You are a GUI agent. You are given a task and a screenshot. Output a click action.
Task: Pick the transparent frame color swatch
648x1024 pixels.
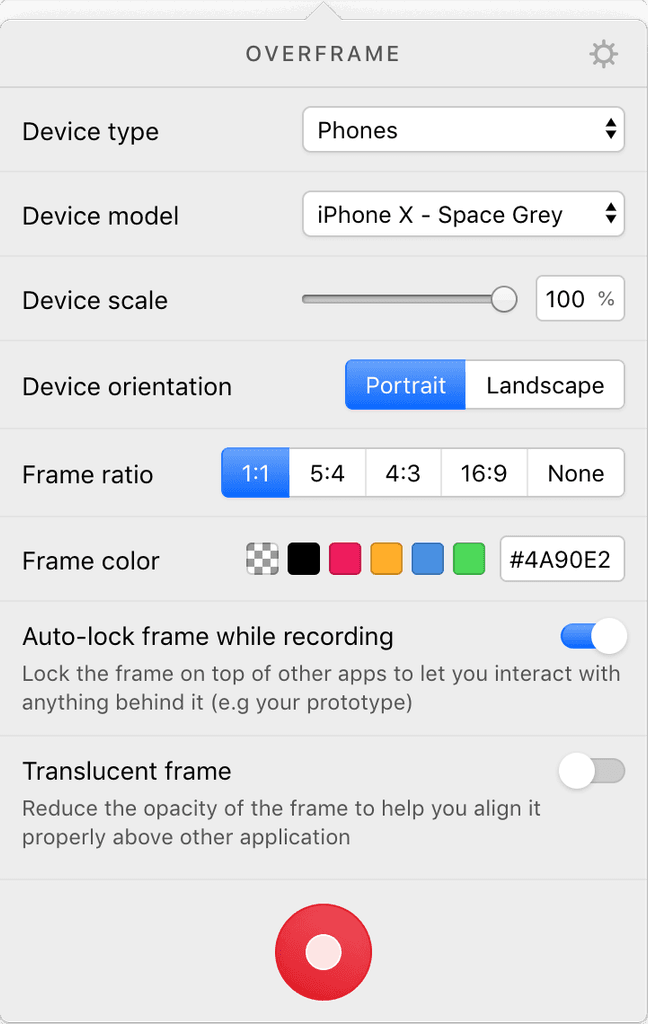pyautogui.click(x=262, y=559)
